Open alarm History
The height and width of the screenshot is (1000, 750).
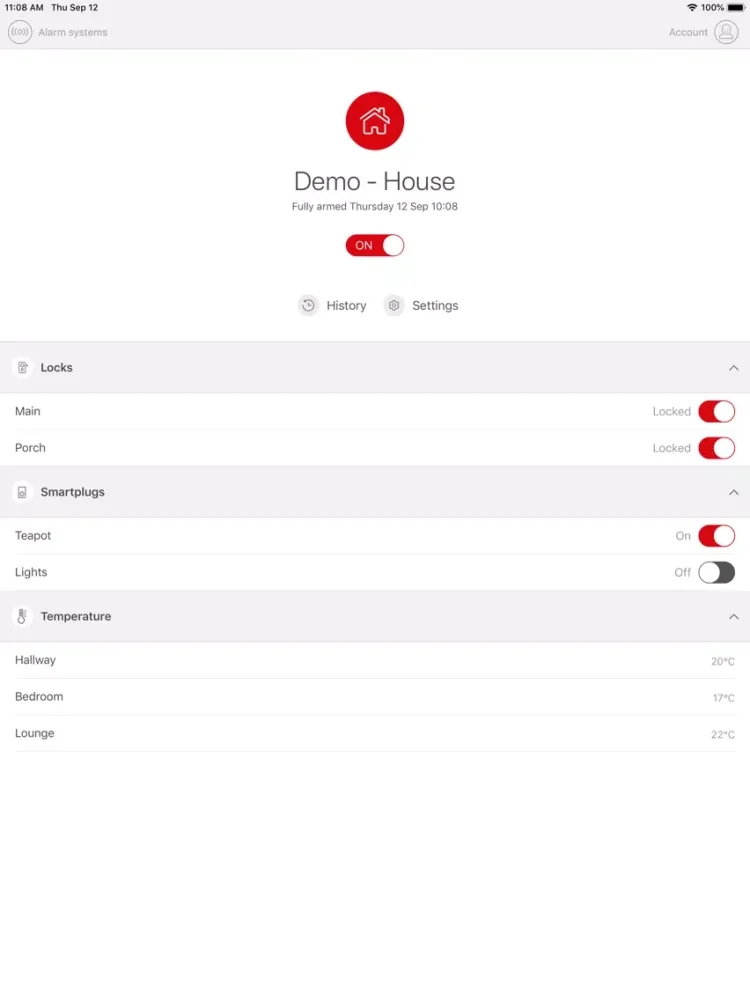coord(333,306)
